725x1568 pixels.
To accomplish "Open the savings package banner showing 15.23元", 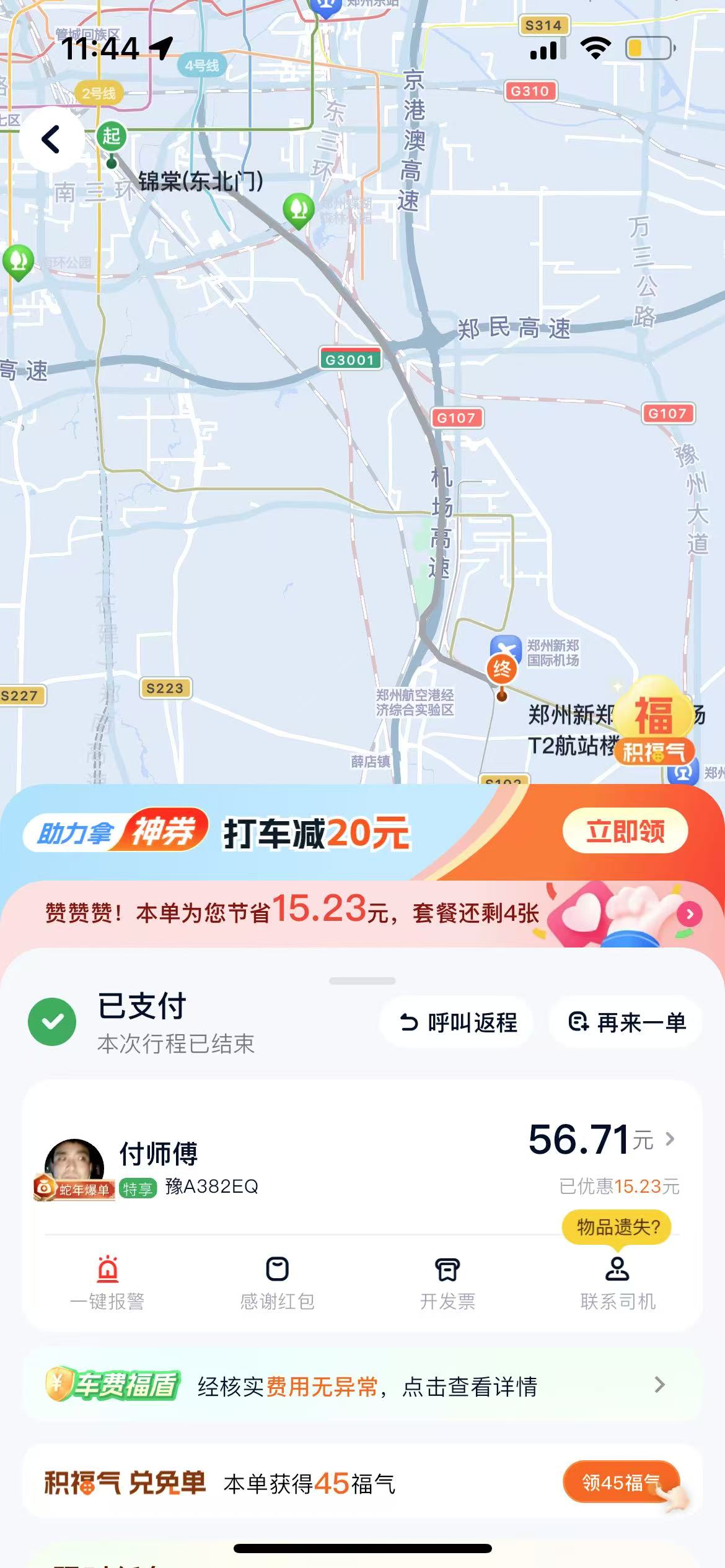I will point(362,913).
